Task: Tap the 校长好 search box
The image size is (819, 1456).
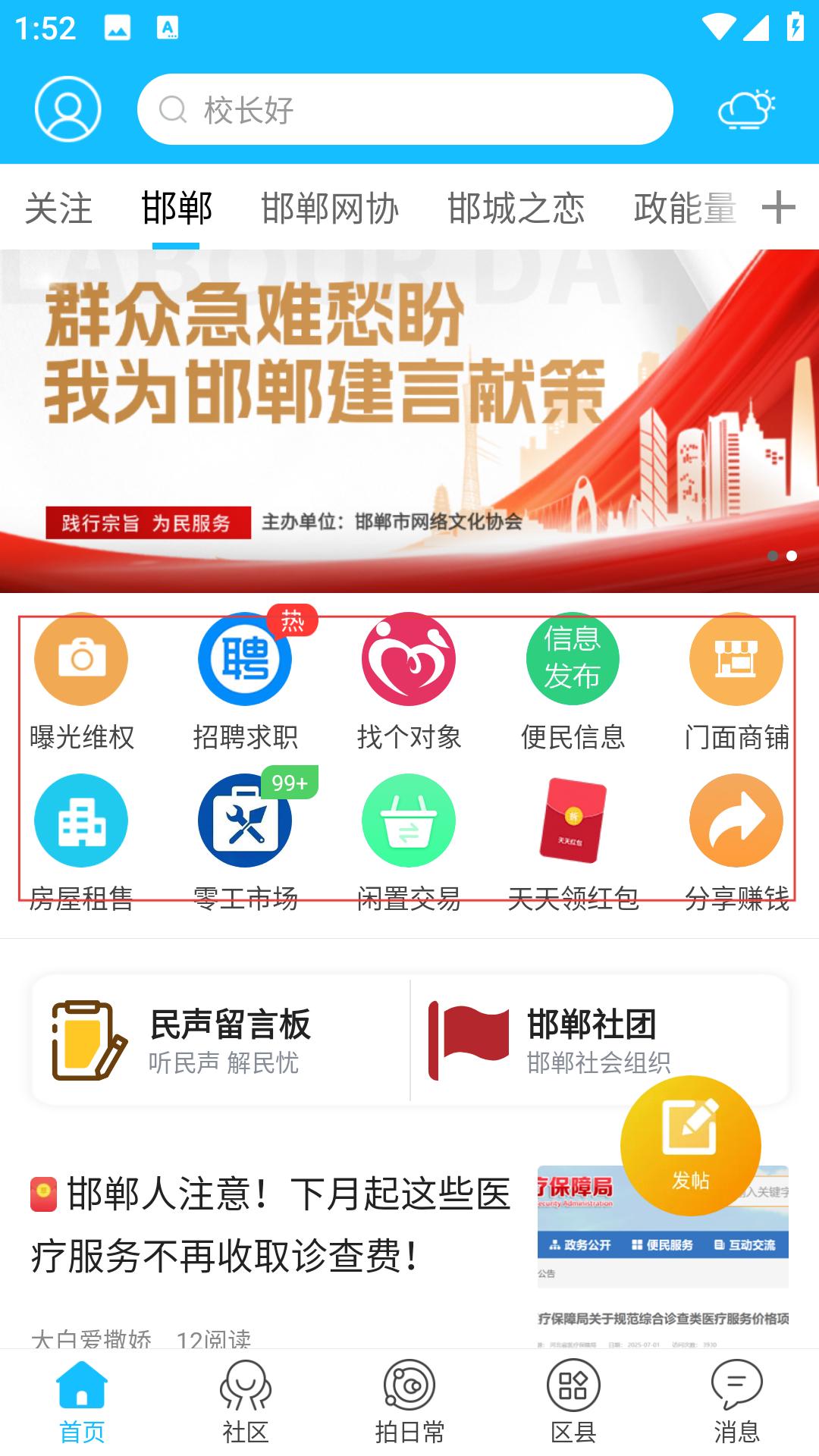Action: pos(405,109)
